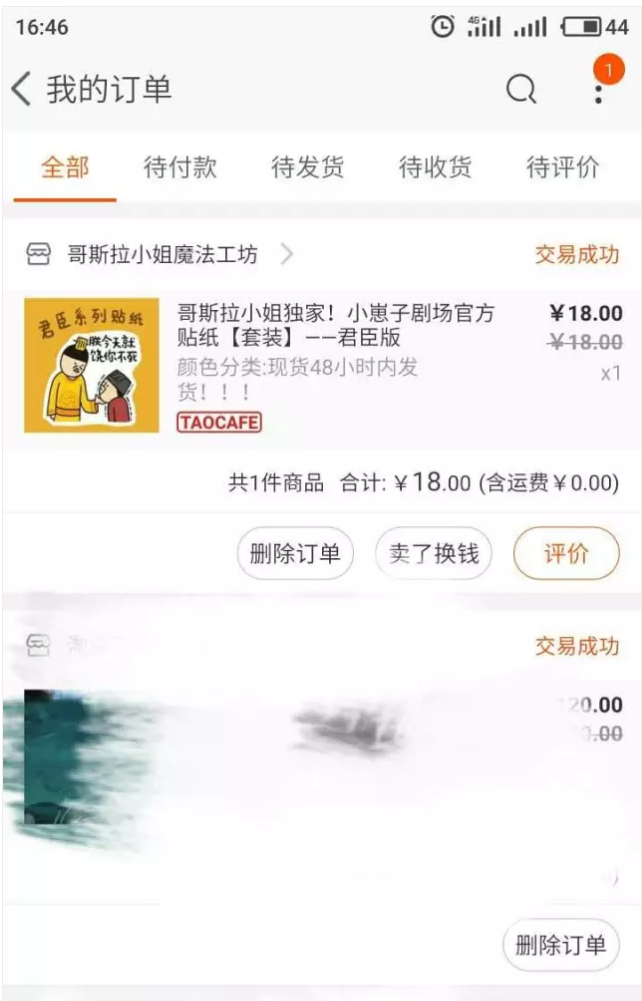Tap 评价 to review the sticker order
This screenshot has width=642, height=1001.
[566, 553]
